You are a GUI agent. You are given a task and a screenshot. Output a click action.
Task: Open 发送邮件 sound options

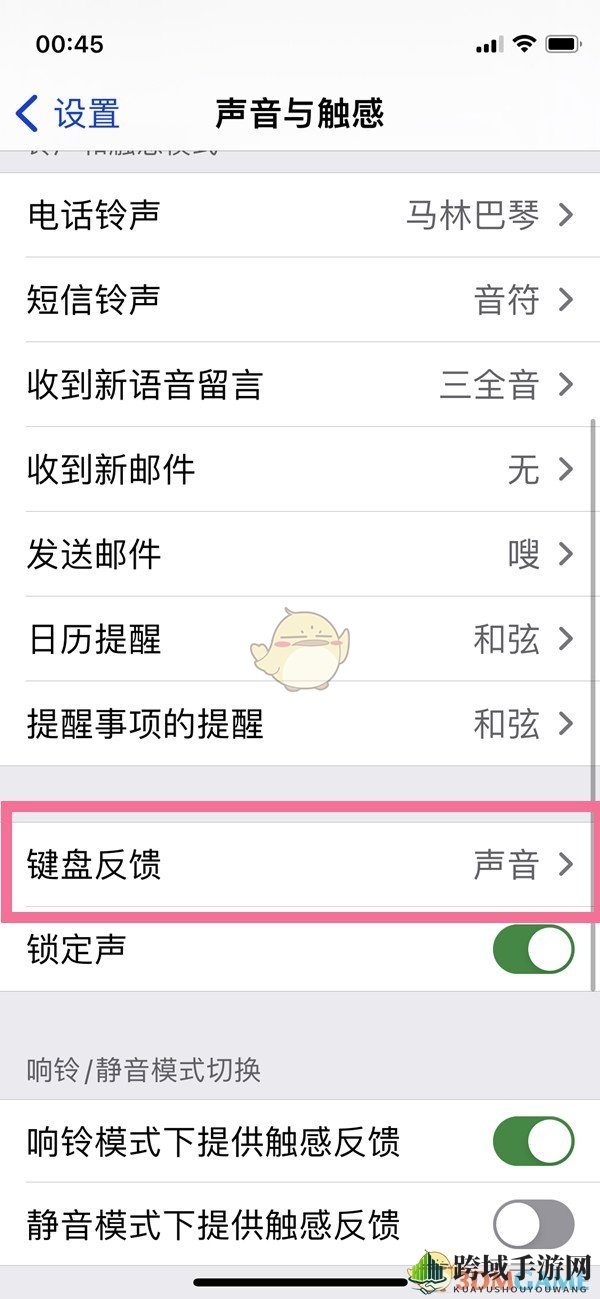300,554
